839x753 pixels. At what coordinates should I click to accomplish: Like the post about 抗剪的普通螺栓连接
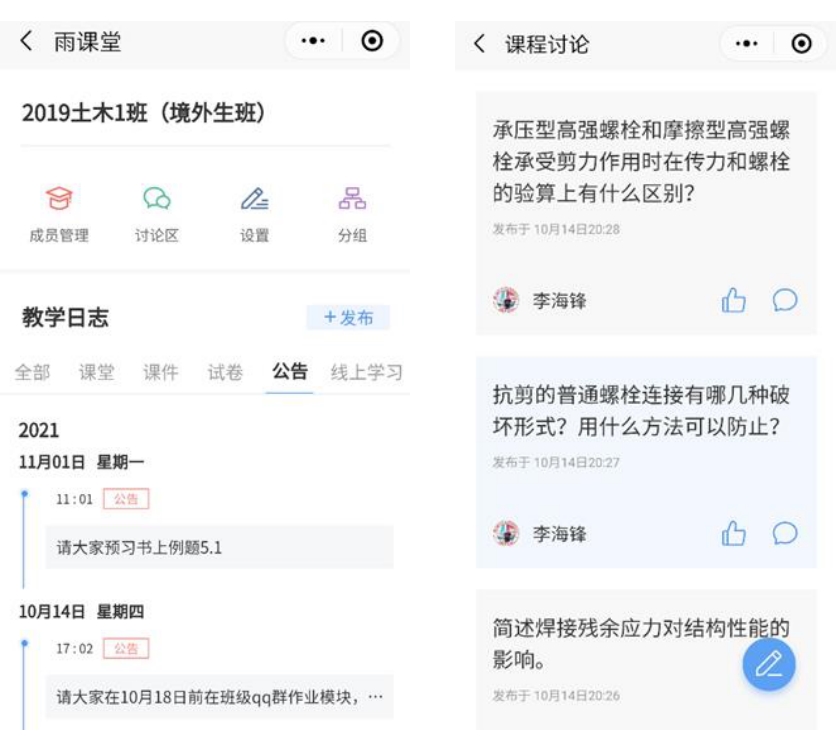point(734,534)
